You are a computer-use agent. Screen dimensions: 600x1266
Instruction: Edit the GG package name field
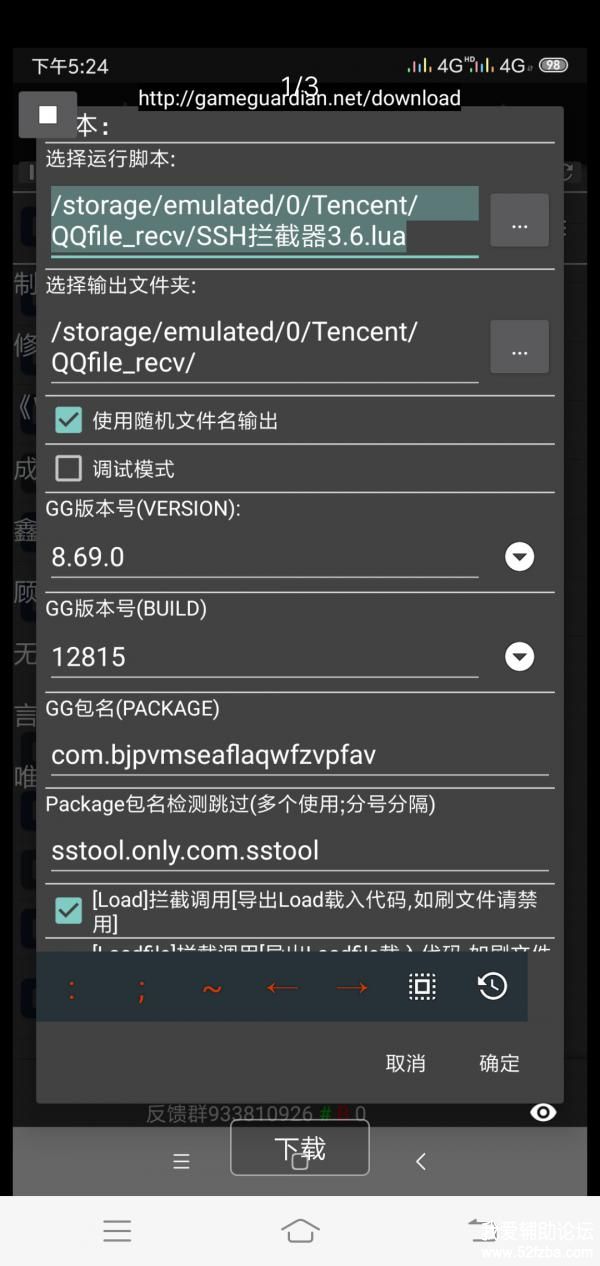(x=298, y=754)
